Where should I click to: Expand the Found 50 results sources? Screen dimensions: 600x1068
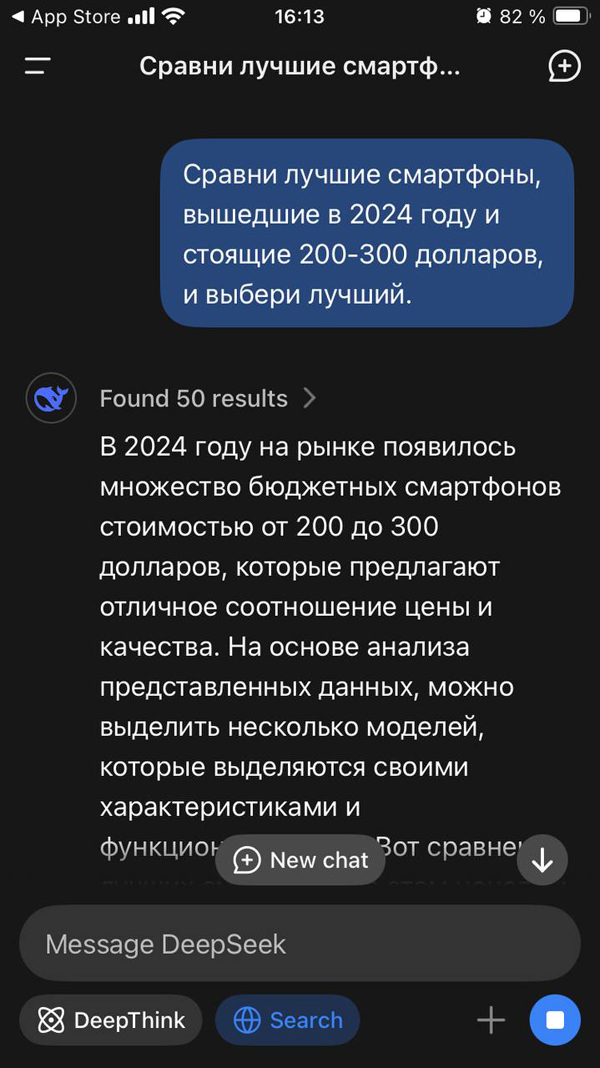pyautogui.click(x=208, y=398)
